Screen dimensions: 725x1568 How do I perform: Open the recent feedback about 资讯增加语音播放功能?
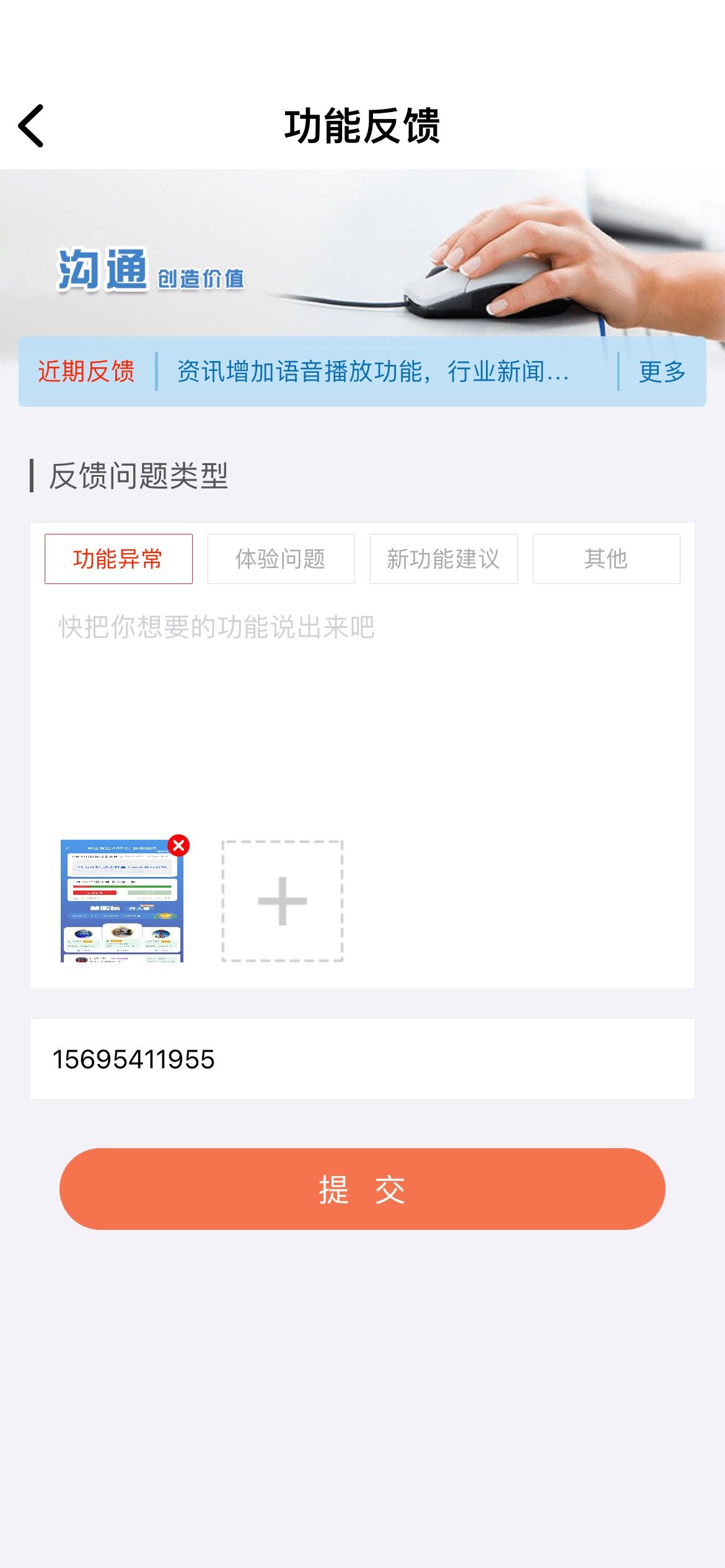373,372
